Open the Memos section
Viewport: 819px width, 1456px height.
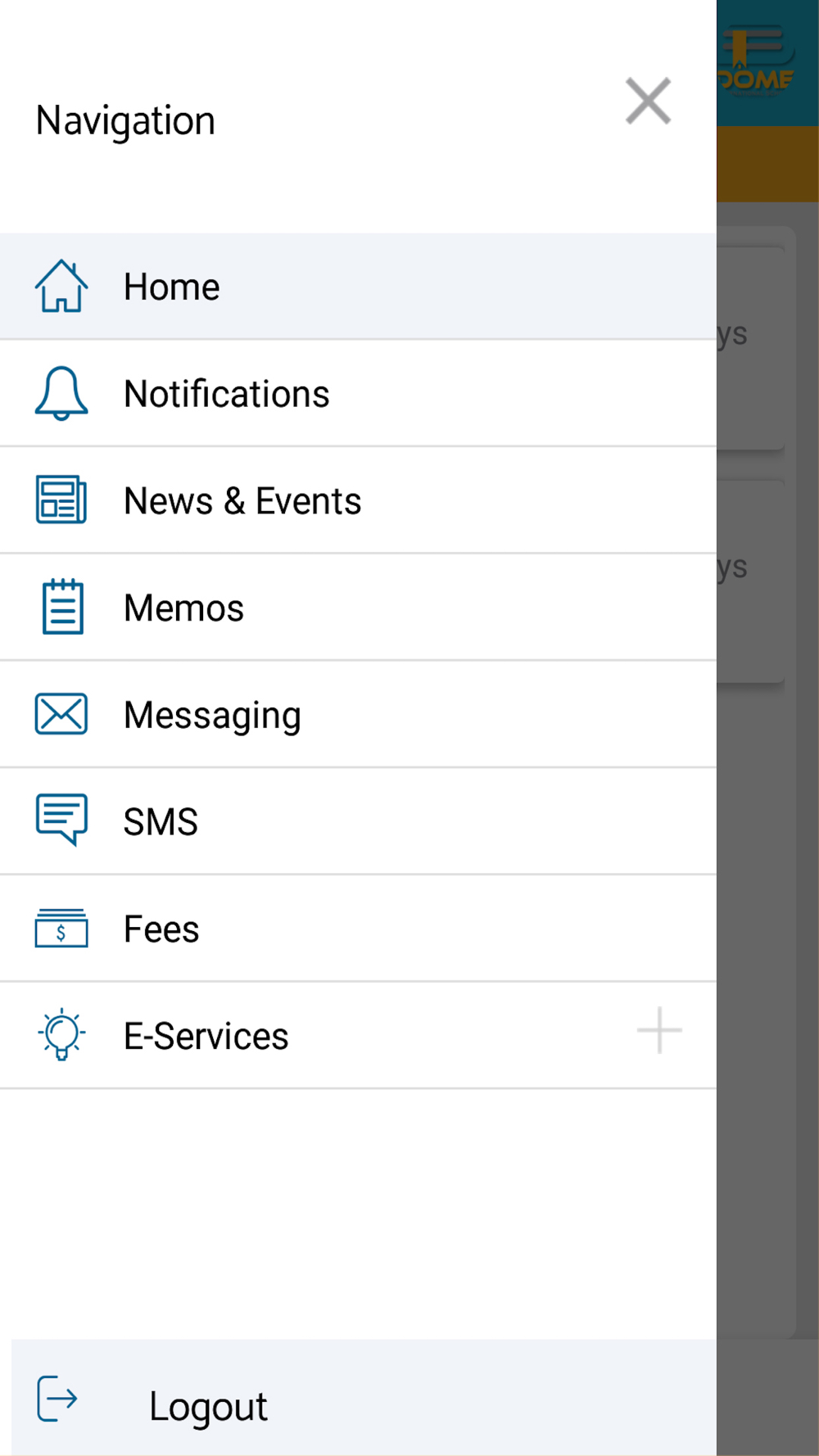click(358, 608)
